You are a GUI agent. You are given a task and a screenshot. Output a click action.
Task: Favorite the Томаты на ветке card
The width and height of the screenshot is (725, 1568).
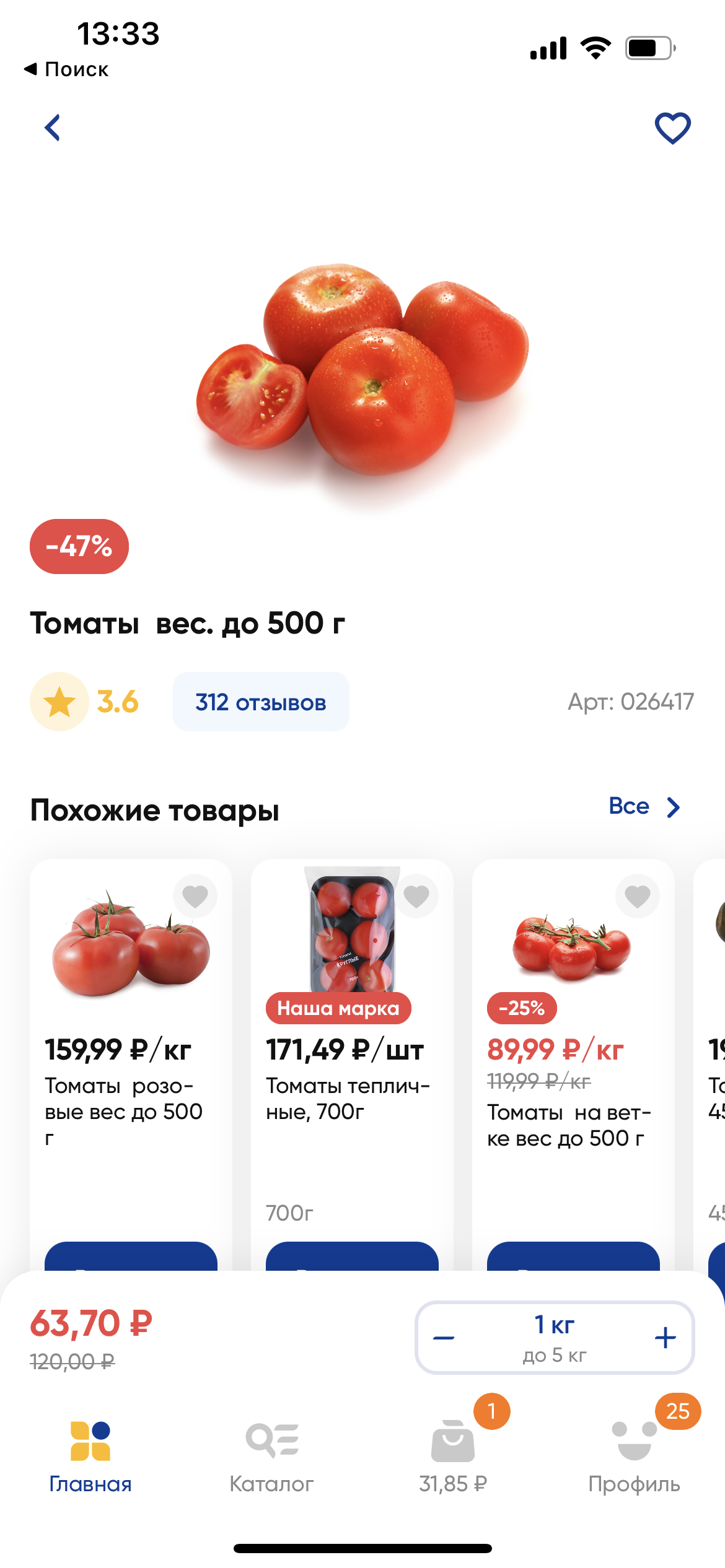(x=638, y=896)
